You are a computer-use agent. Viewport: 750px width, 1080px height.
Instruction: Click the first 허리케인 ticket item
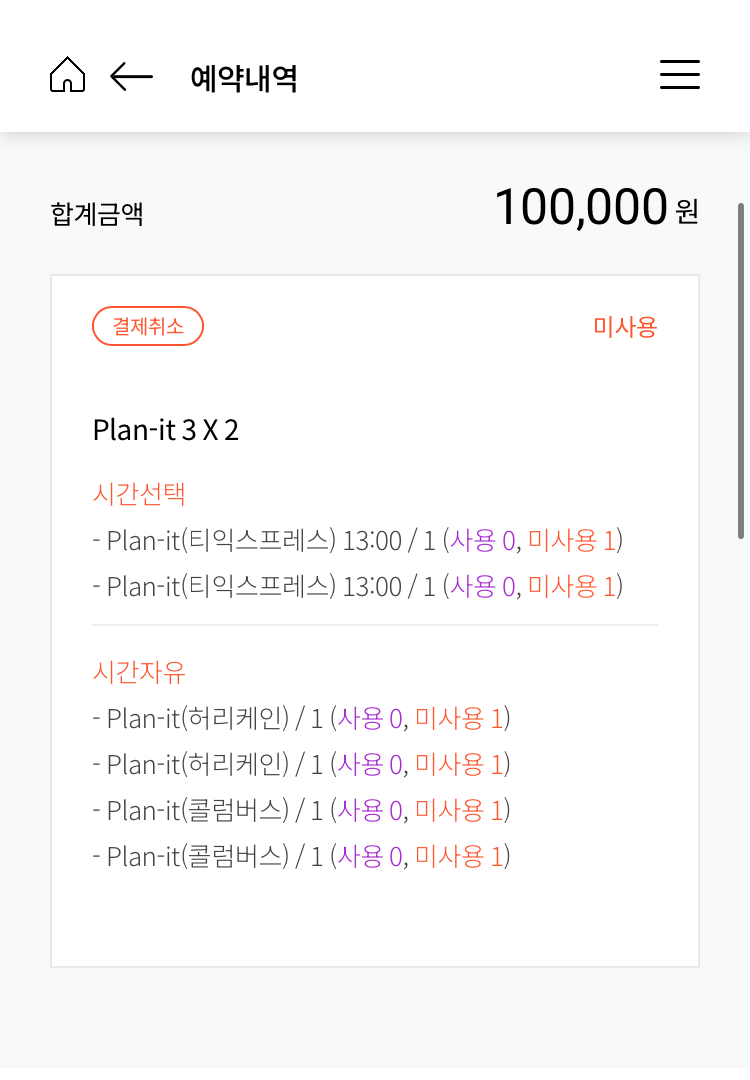pyautogui.click(x=300, y=718)
